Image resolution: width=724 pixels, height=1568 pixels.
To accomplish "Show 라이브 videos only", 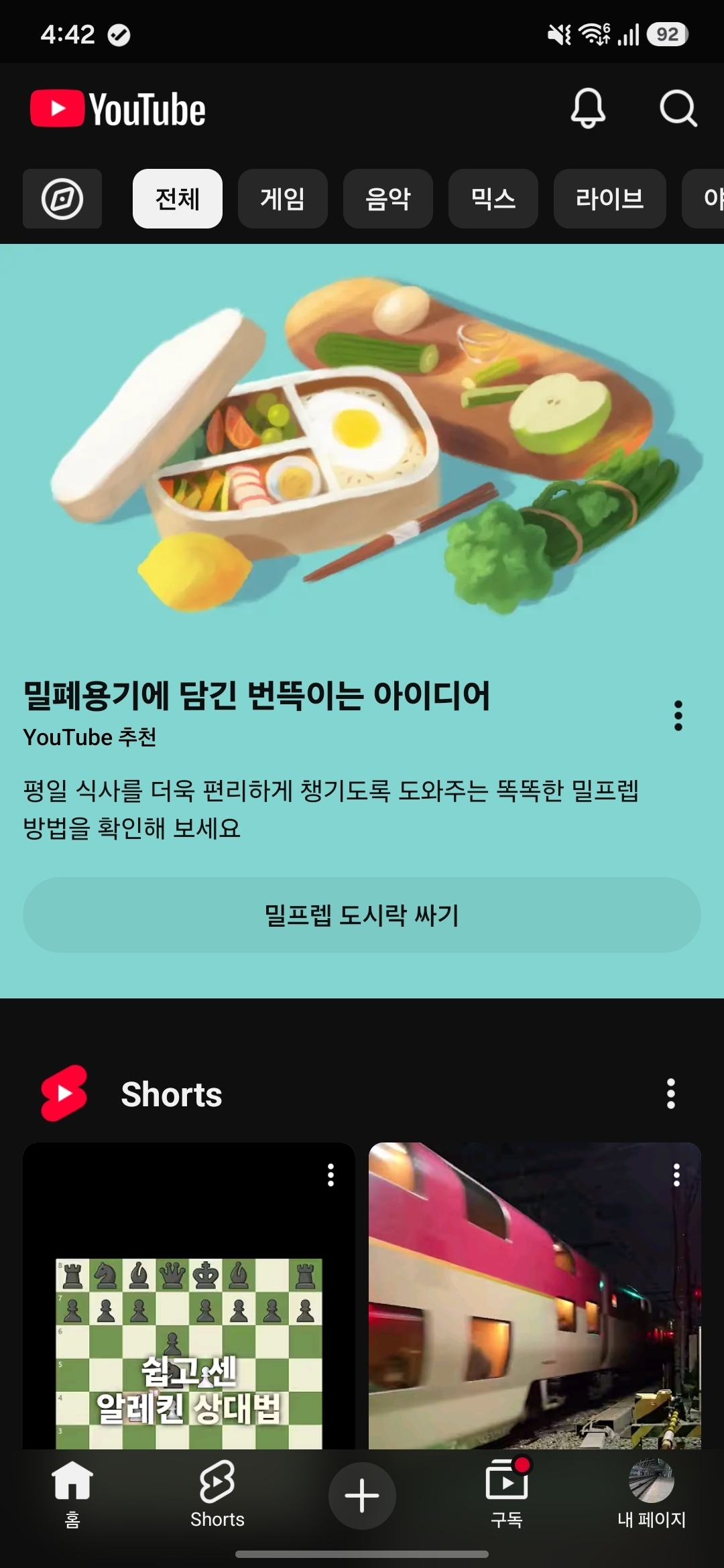I will (610, 199).
